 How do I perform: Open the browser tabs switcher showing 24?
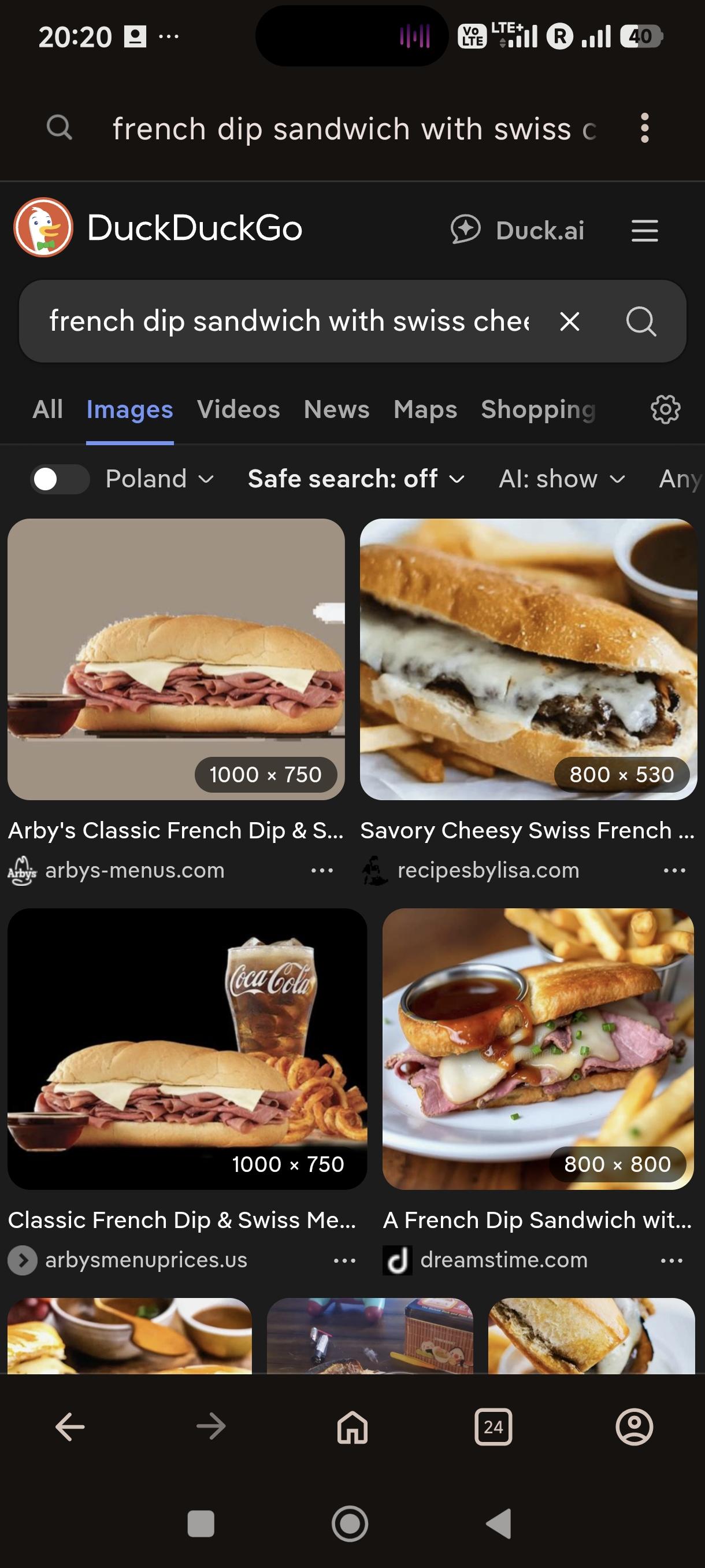(x=493, y=1426)
